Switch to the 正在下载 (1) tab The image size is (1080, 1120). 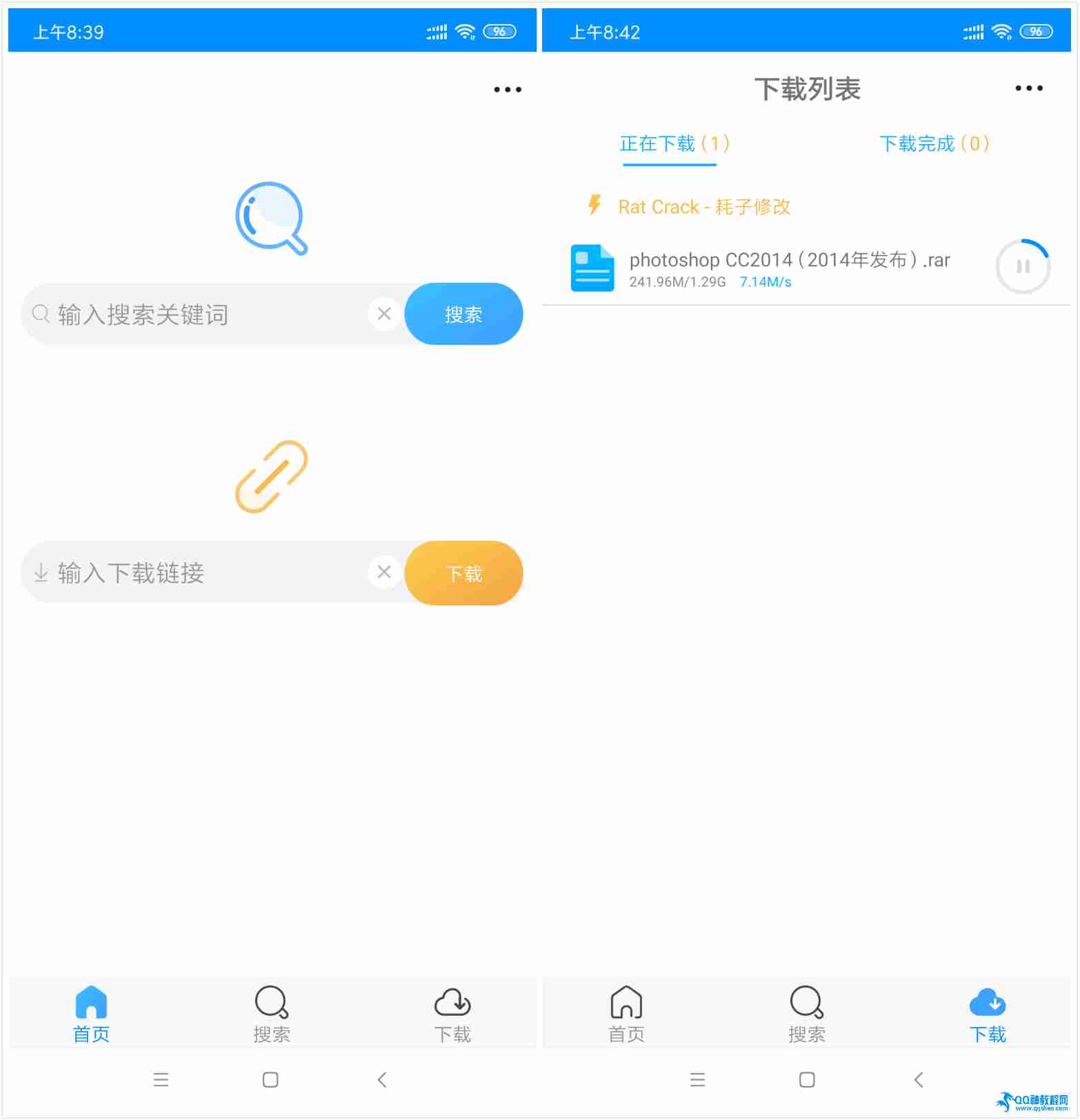pyautogui.click(x=674, y=143)
